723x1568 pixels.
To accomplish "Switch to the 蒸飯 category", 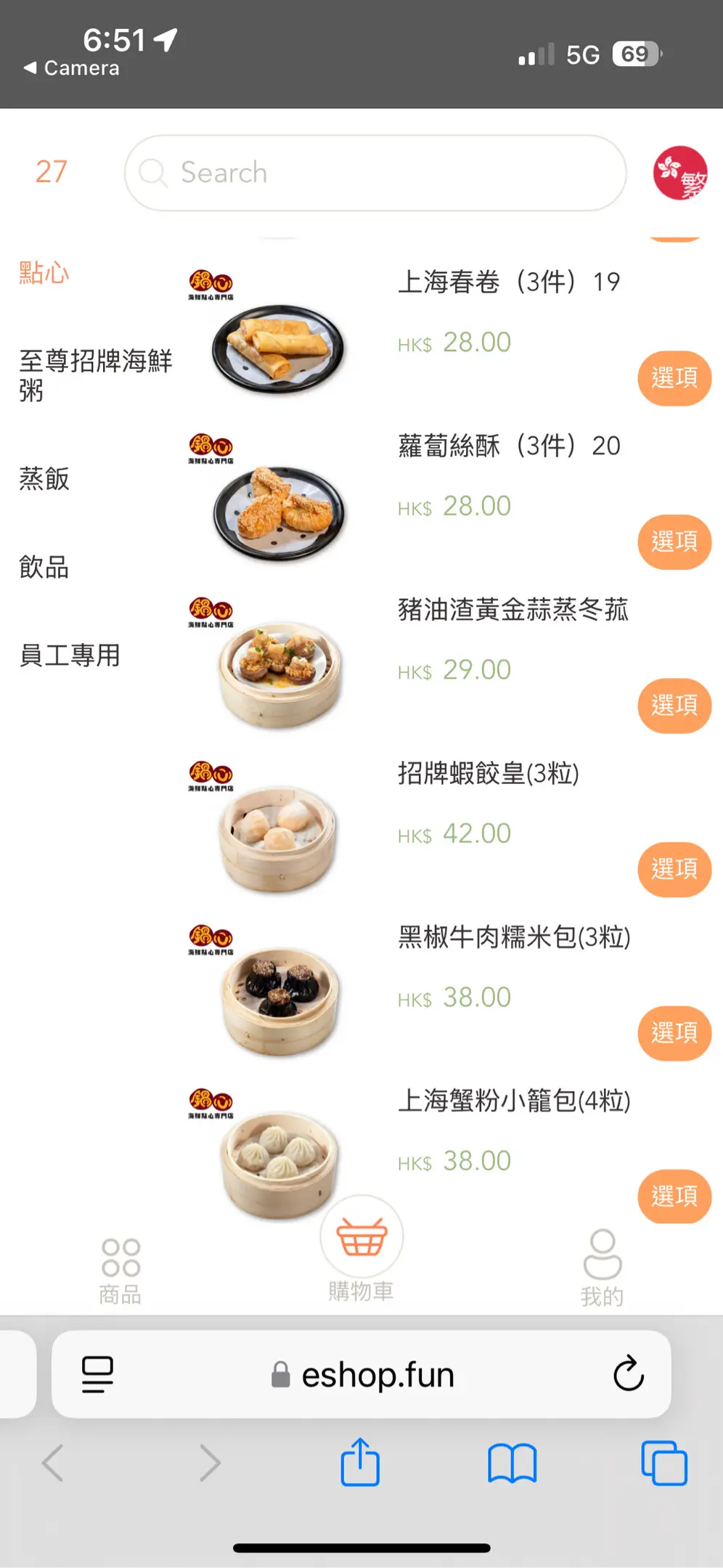I will coord(44,479).
